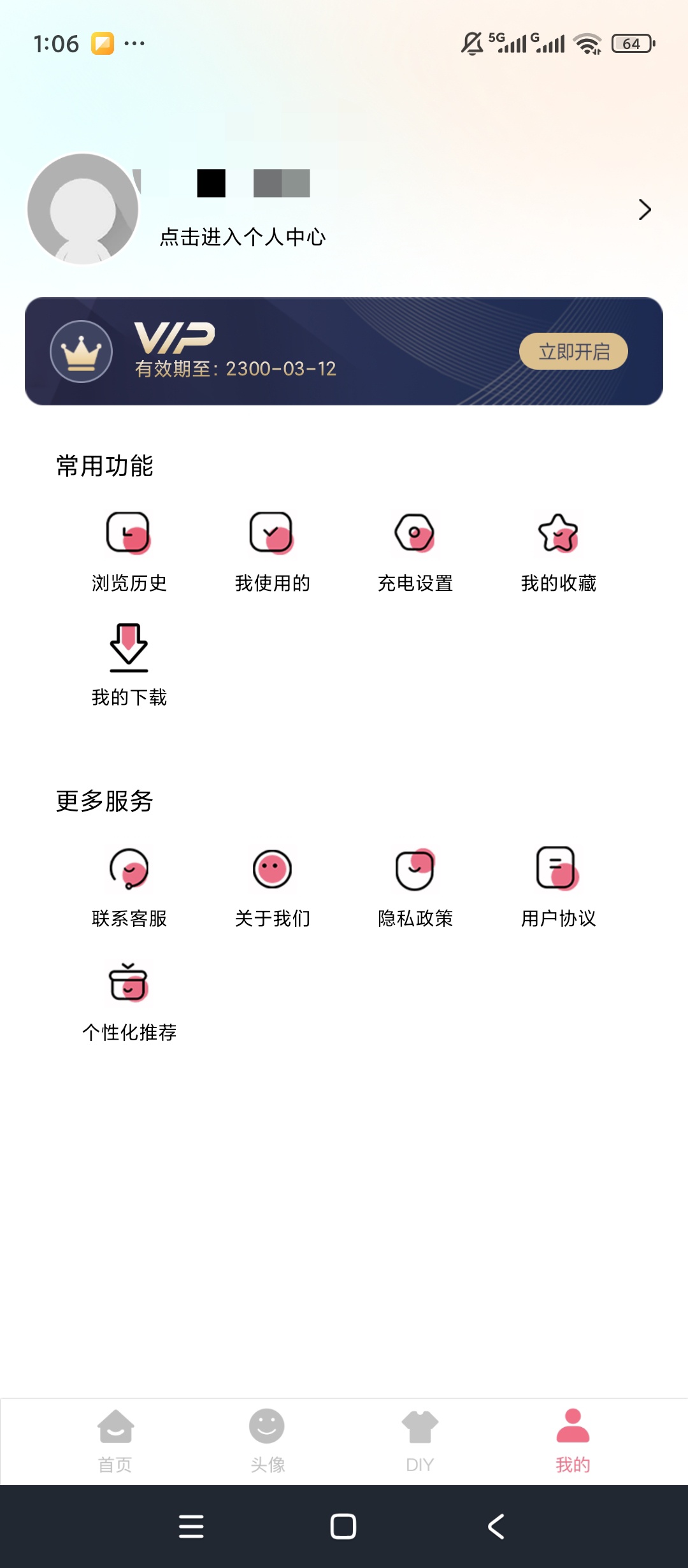Tap the system home button
This screenshot has width=688, height=1568.
(x=343, y=1527)
